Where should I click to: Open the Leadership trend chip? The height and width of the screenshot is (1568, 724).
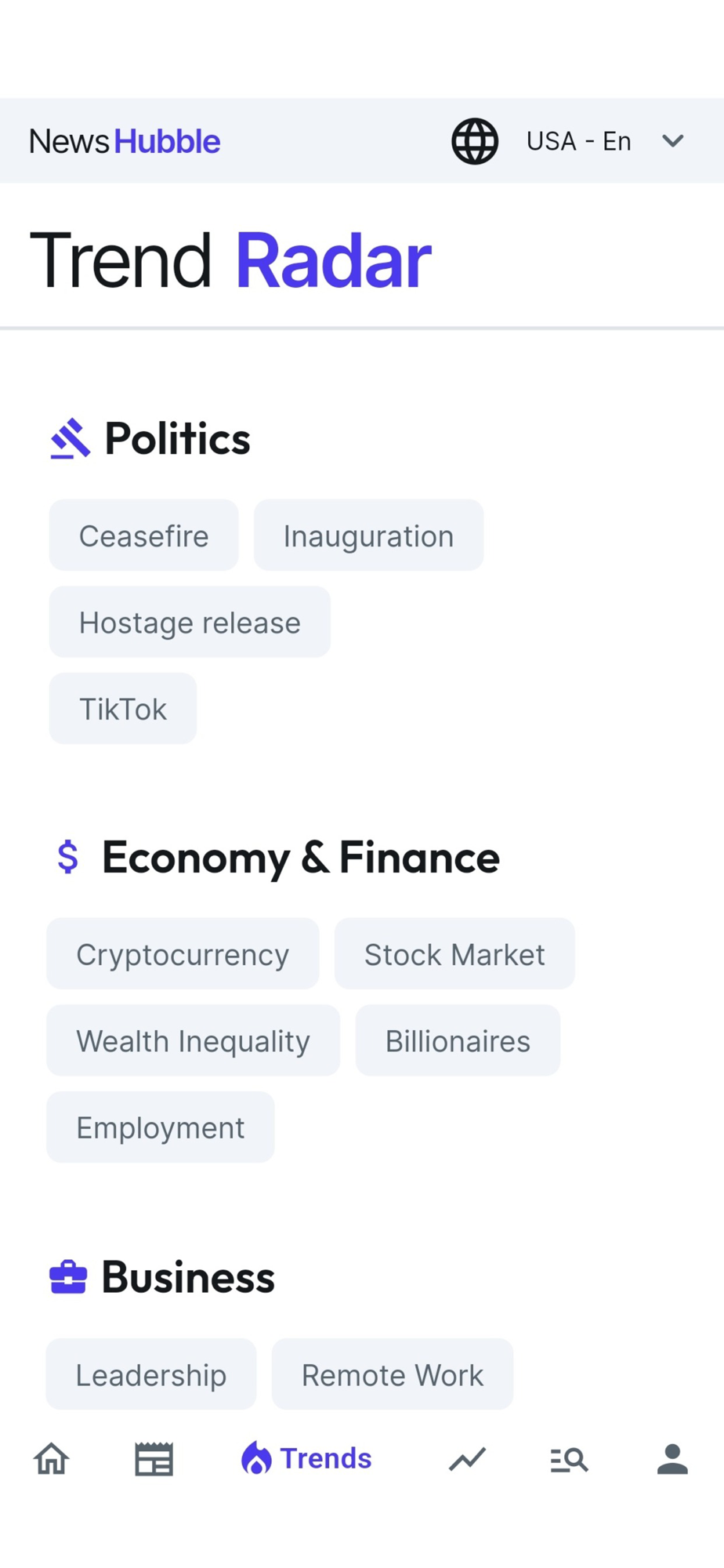[x=151, y=1374]
